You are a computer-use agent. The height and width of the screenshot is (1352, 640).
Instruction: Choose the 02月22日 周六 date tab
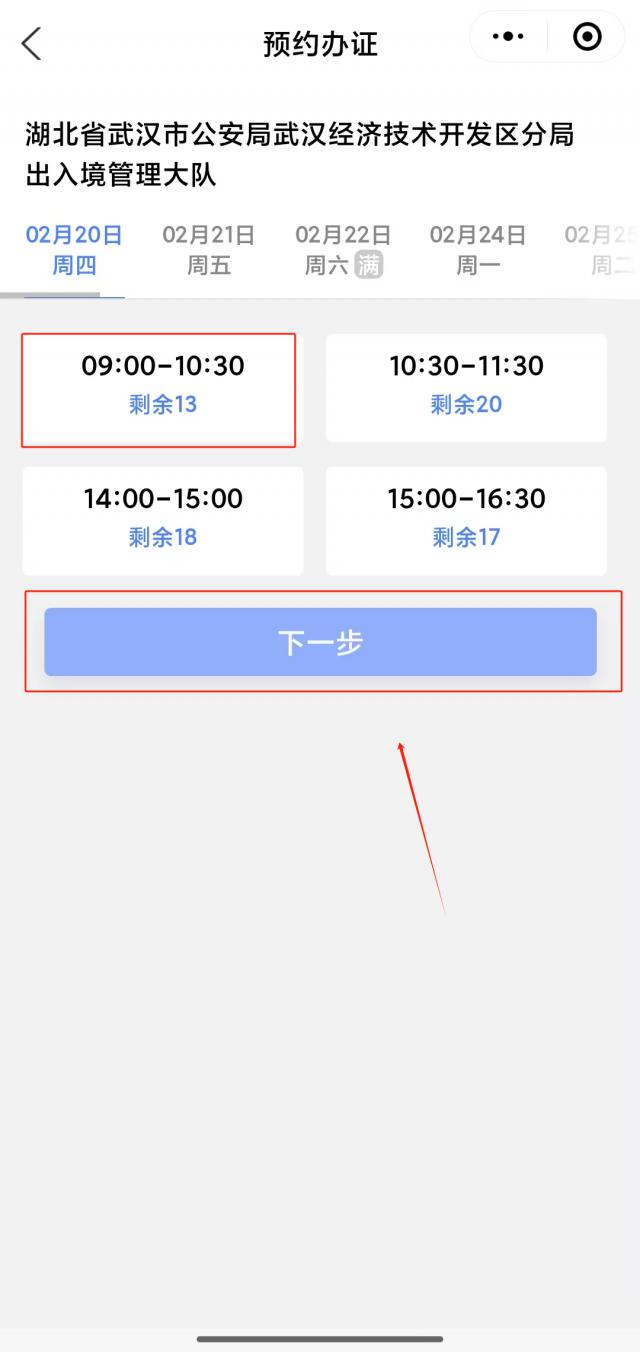[342, 250]
